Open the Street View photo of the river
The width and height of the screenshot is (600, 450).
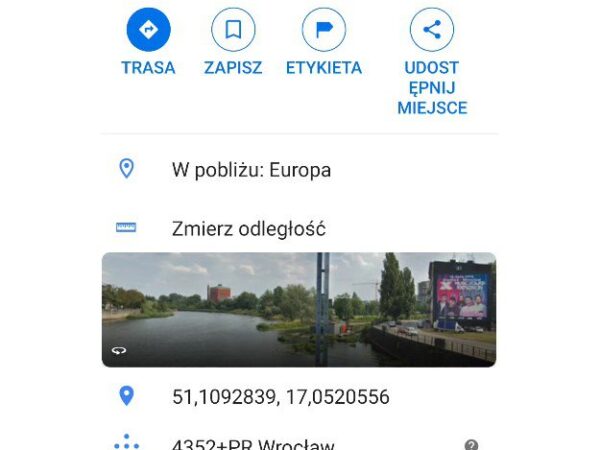pos(298,309)
